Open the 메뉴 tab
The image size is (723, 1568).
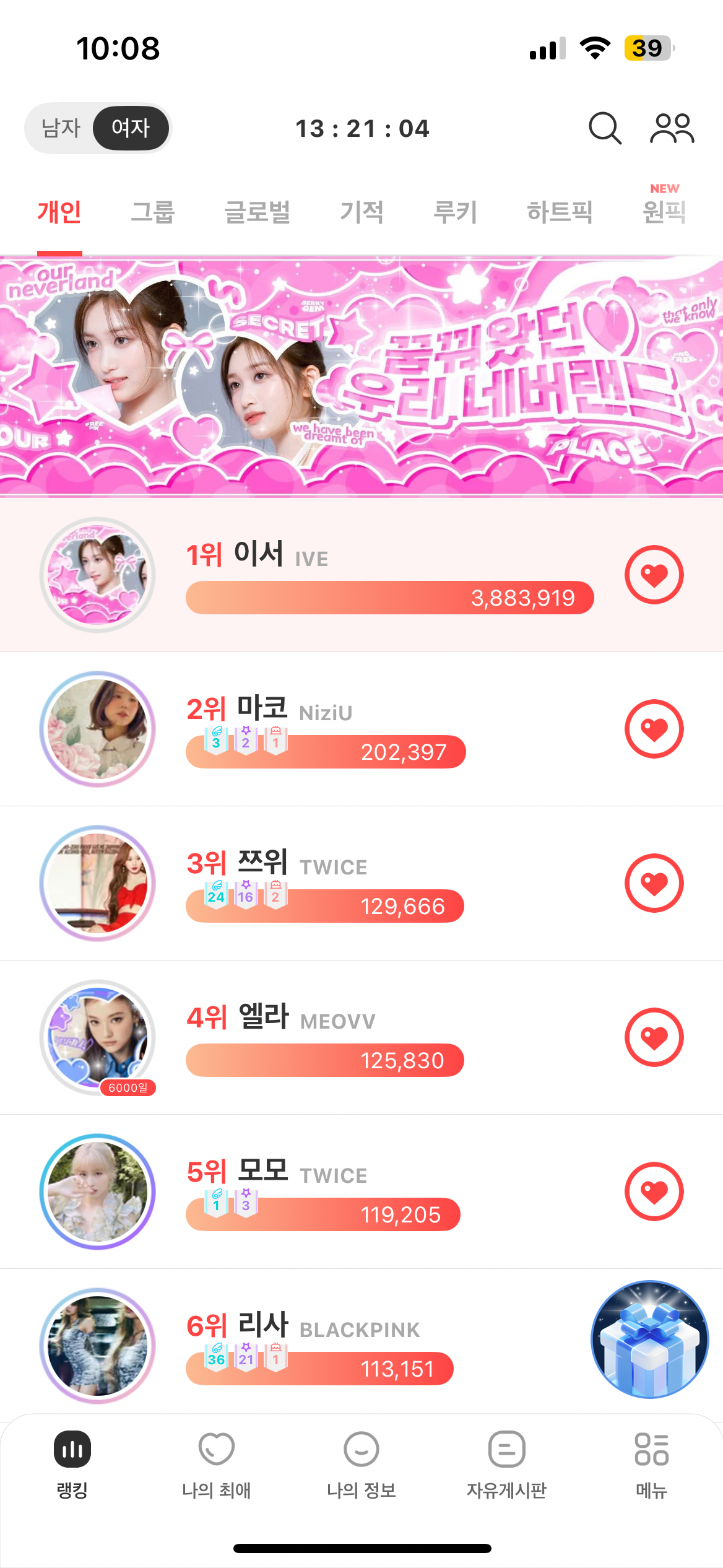651,1464
